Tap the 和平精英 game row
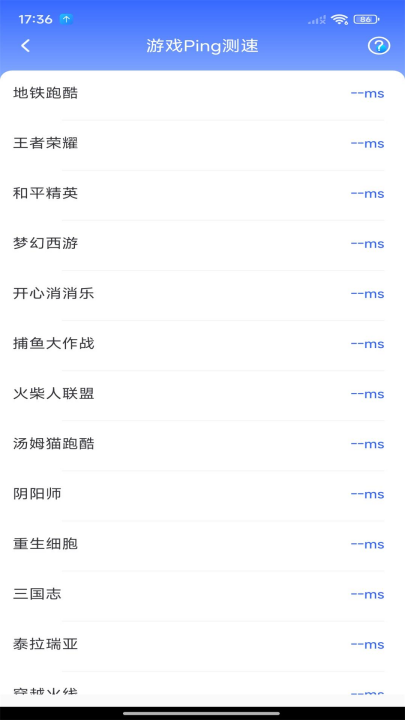 202,194
